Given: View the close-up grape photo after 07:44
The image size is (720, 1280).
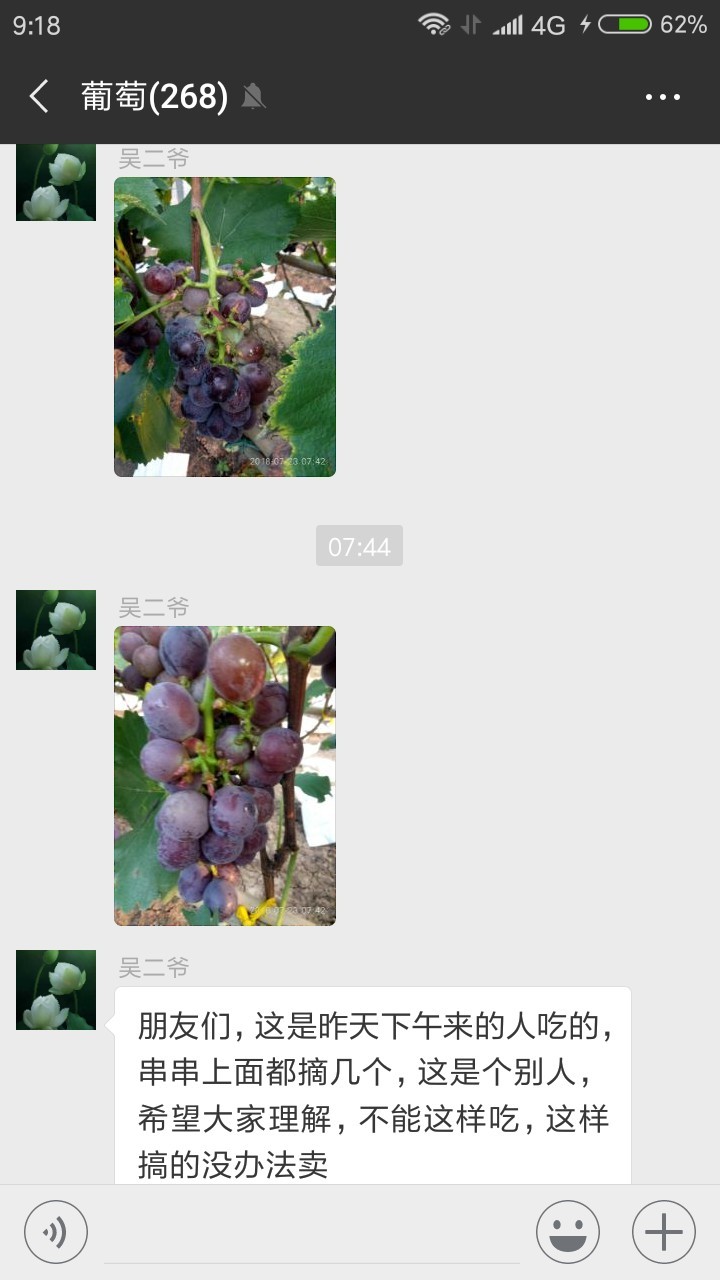Looking at the screenshot, I should tap(225, 775).
